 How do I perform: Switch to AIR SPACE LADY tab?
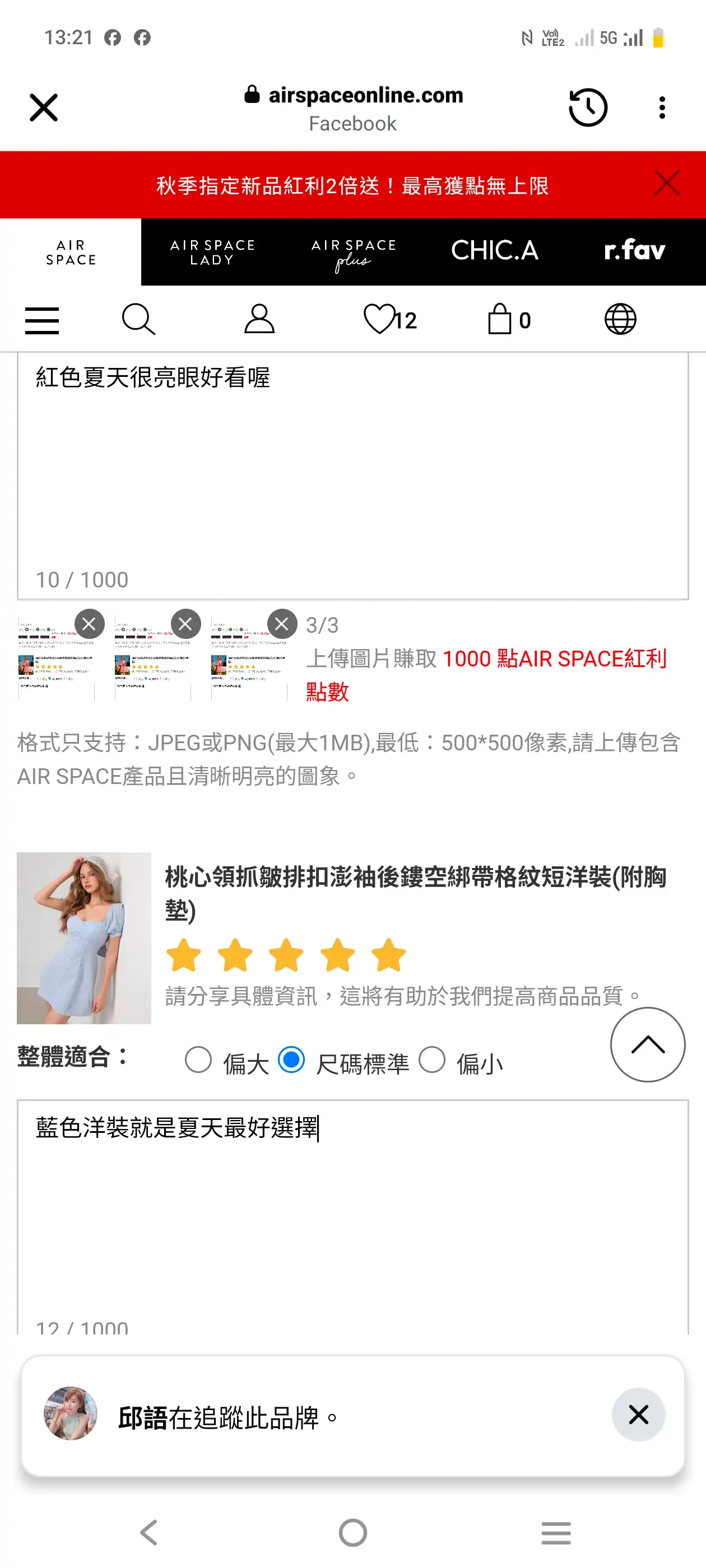pos(212,252)
